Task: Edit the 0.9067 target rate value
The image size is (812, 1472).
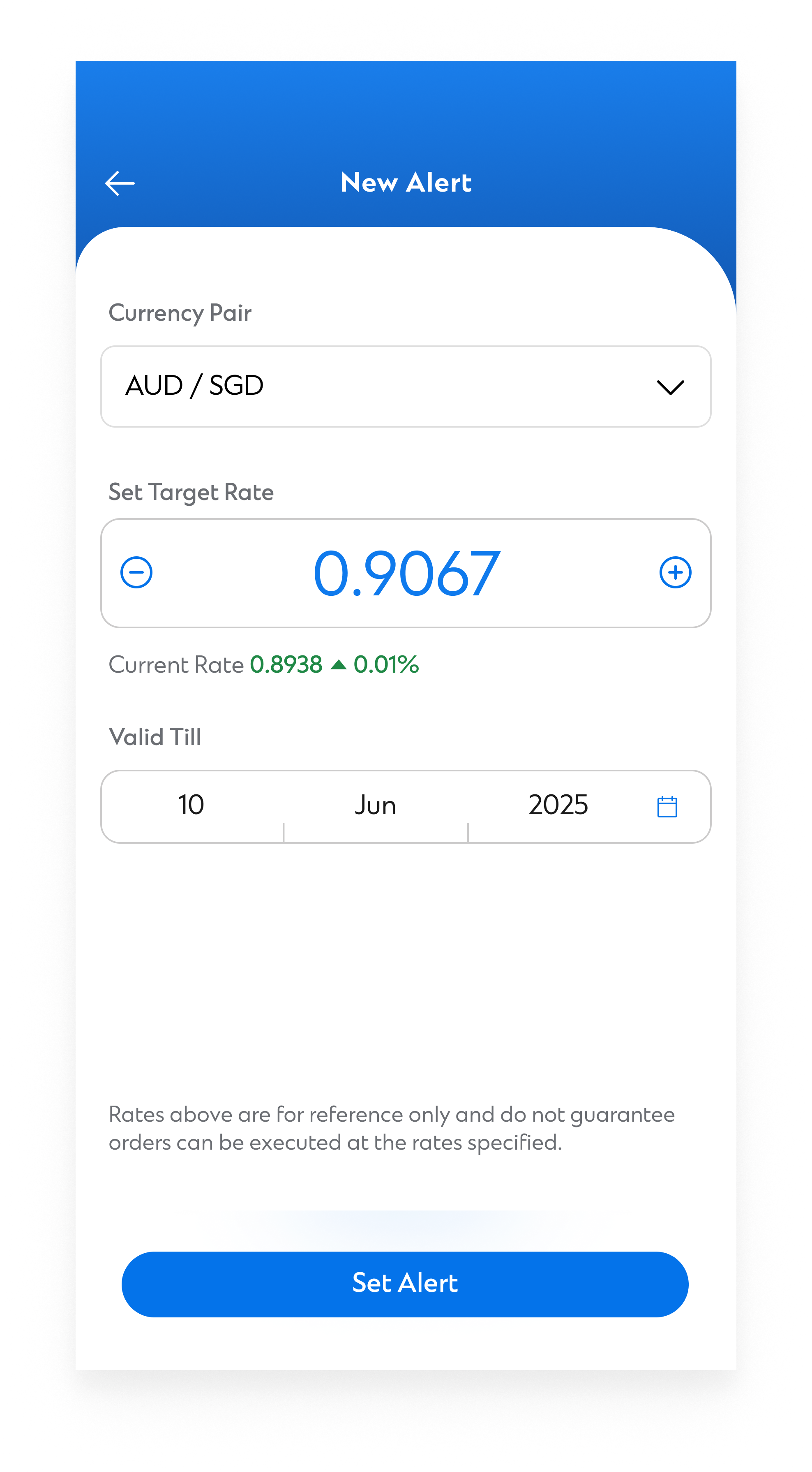Action: click(x=406, y=574)
